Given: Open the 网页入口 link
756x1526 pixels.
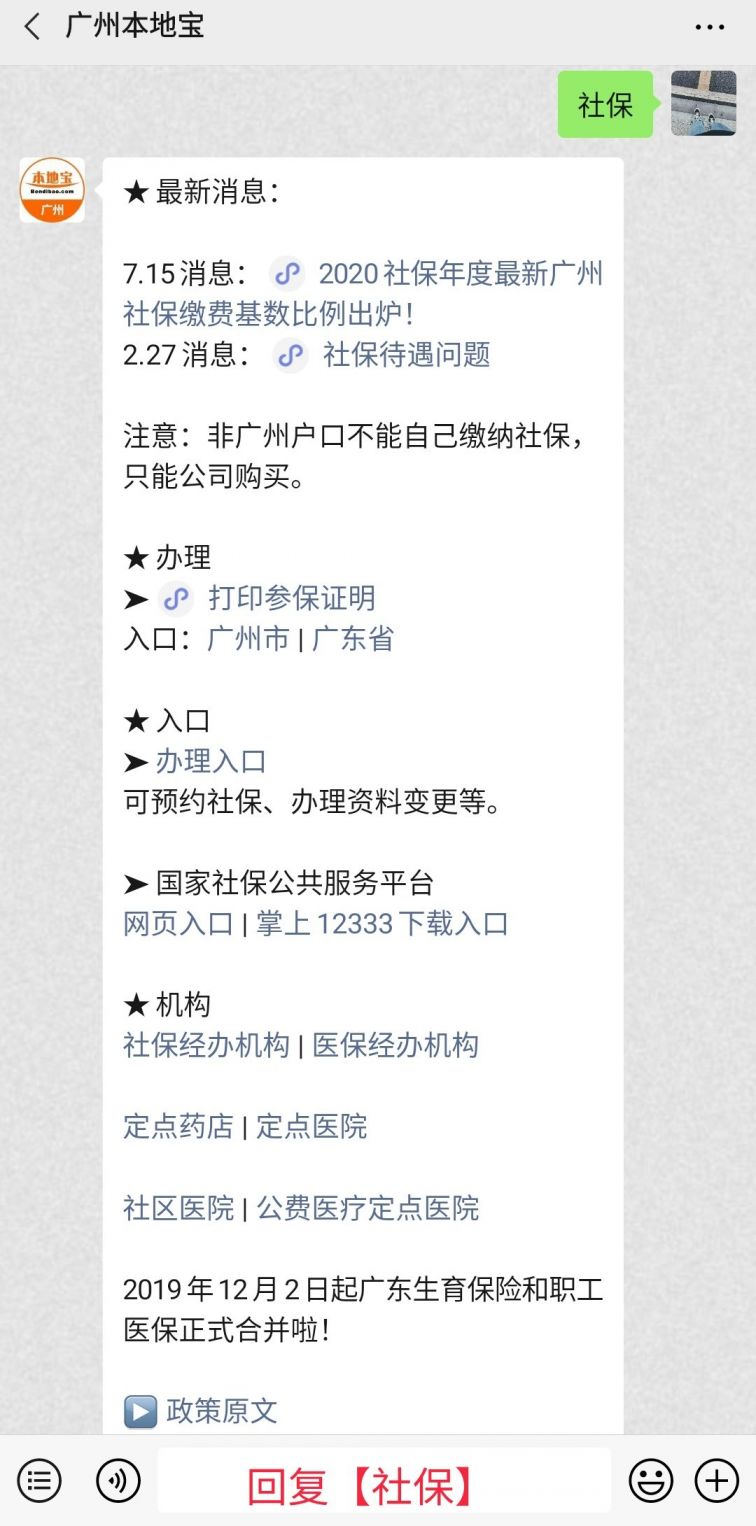Looking at the screenshot, I should pos(178,923).
